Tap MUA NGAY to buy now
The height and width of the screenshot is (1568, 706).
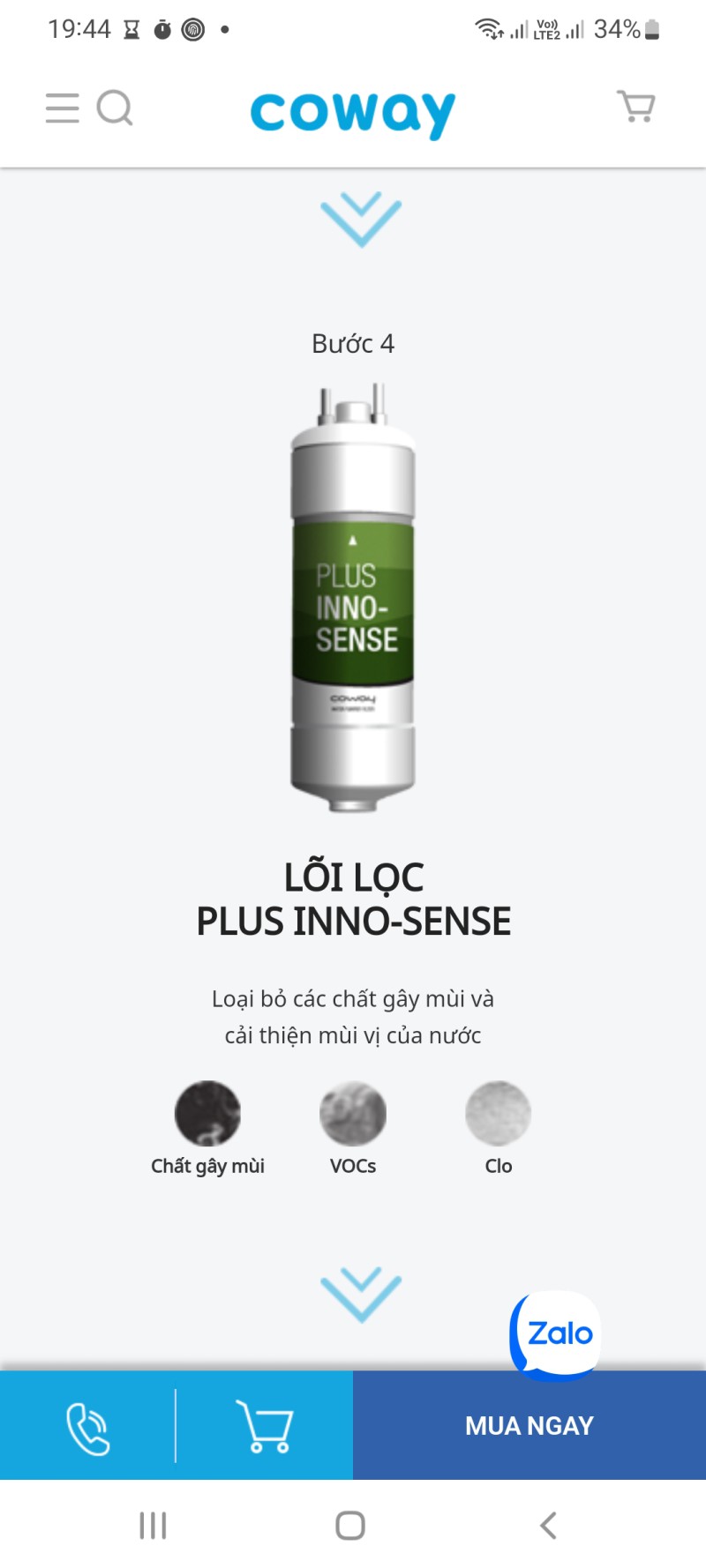coord(529,1426)
